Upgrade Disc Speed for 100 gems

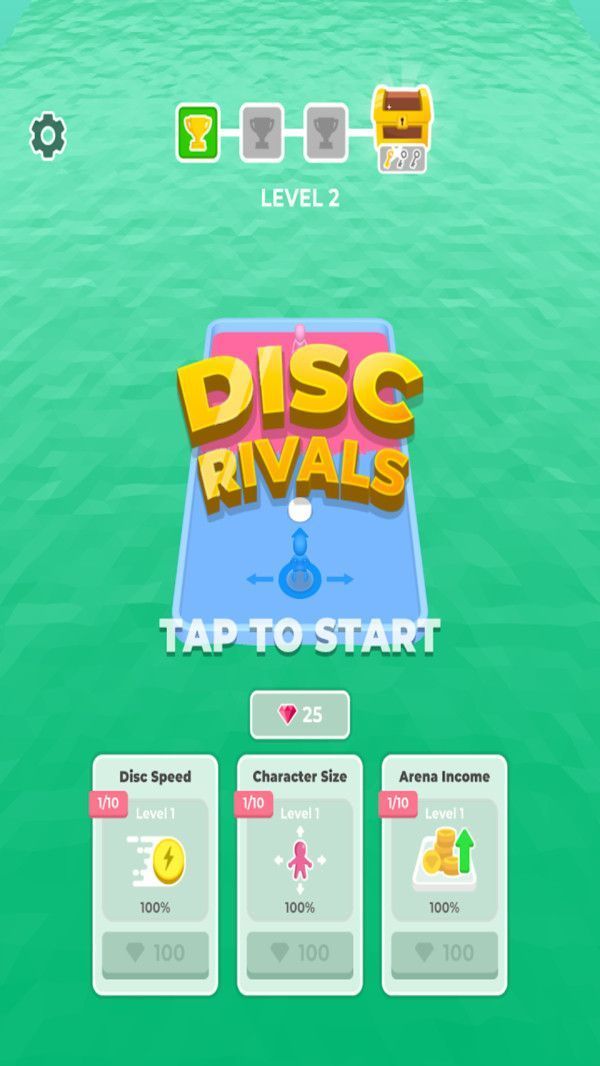[x=155, y=953]
